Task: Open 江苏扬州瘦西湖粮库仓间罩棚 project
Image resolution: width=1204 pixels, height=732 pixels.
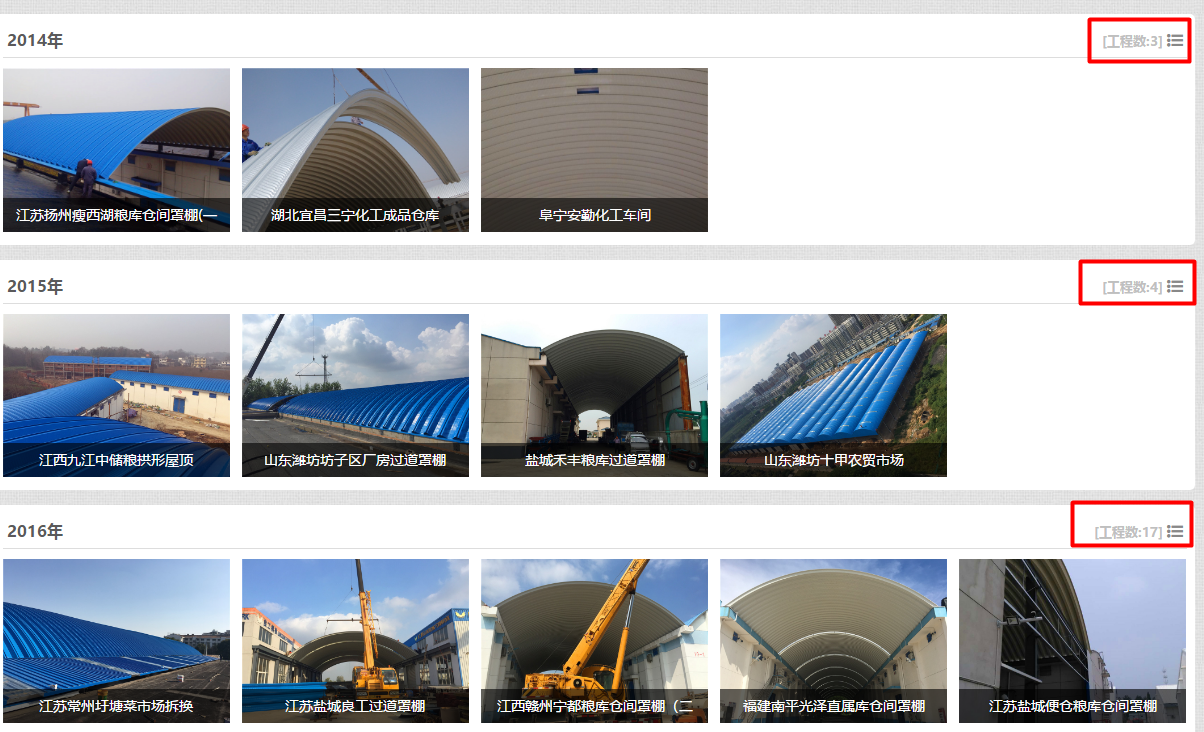Action: click(116, 150)
